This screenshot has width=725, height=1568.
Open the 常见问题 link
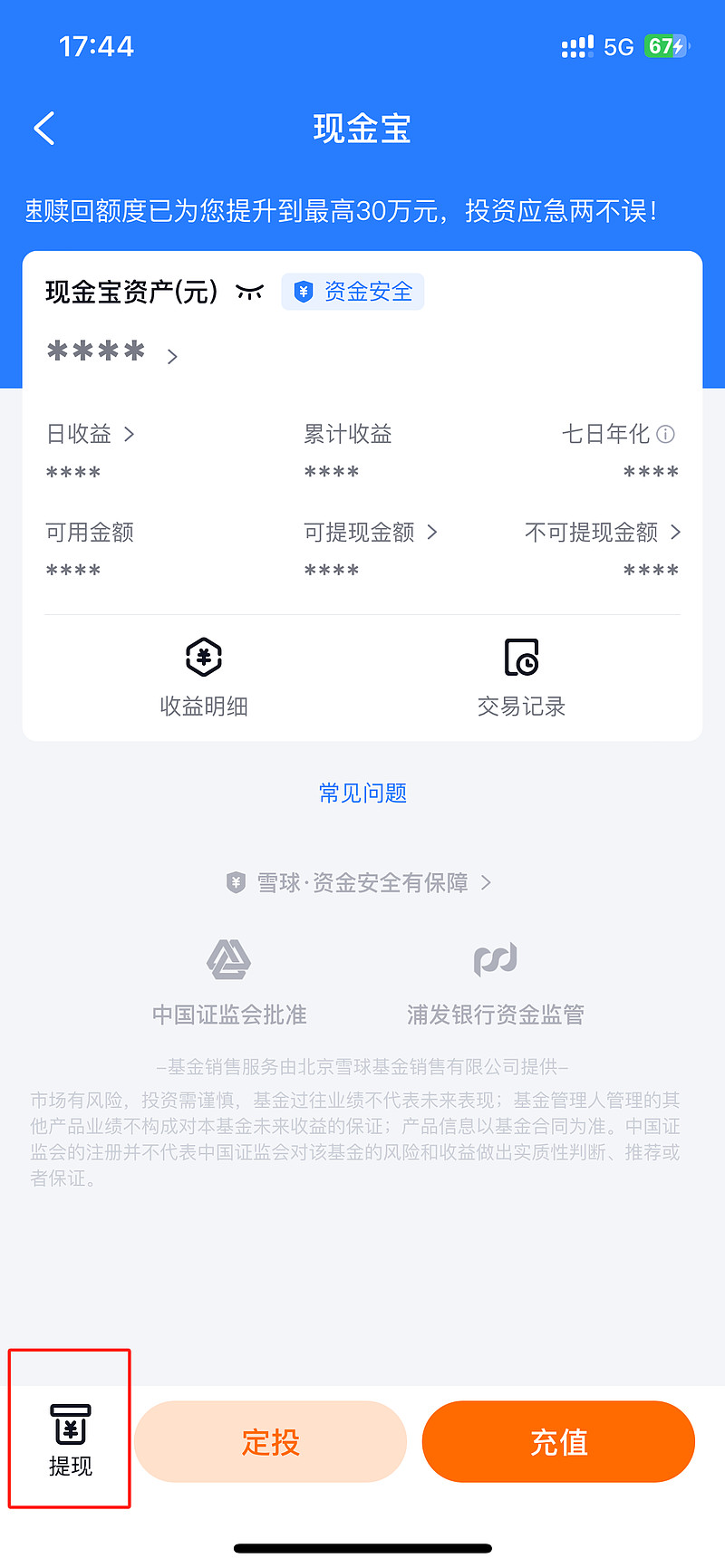(362, 793)
